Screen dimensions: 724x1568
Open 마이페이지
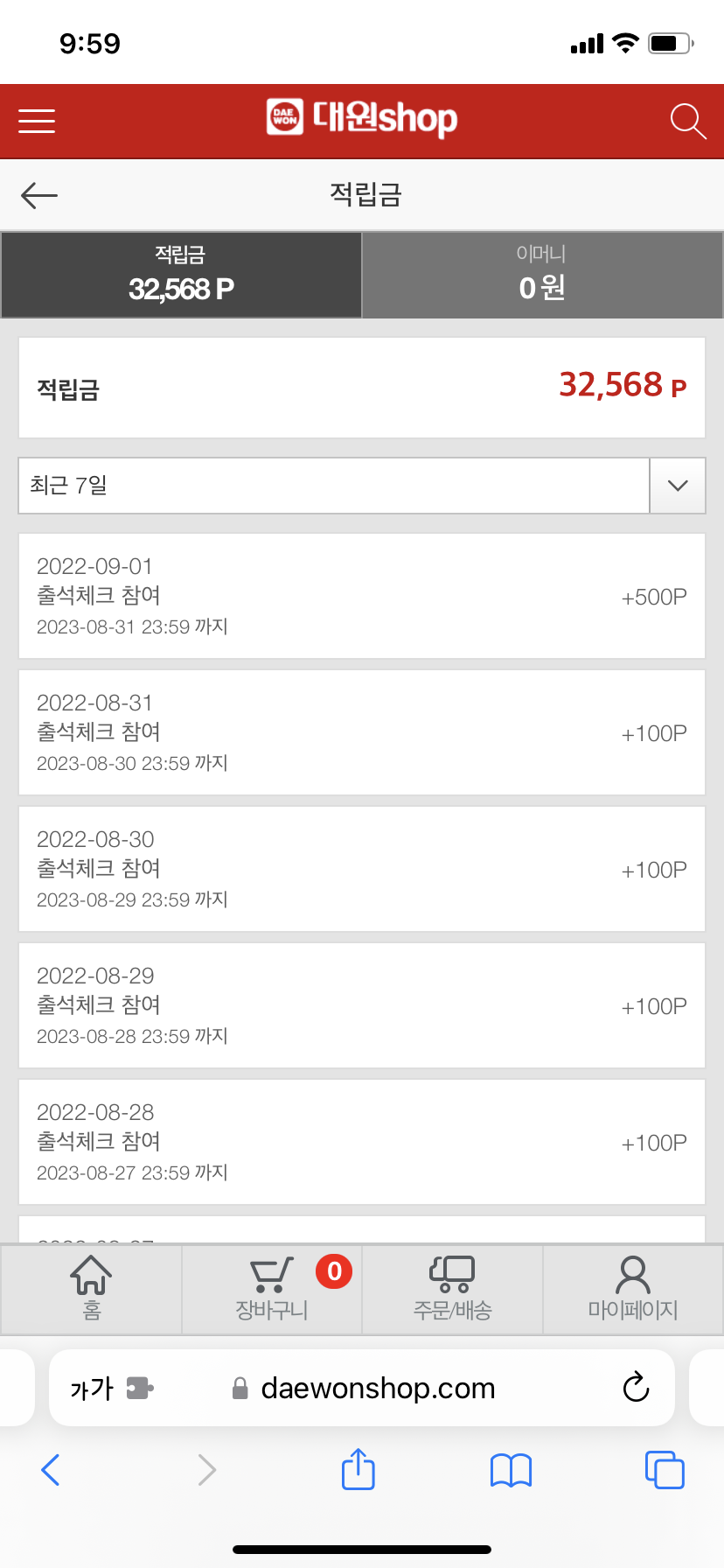coord(633,1288)
